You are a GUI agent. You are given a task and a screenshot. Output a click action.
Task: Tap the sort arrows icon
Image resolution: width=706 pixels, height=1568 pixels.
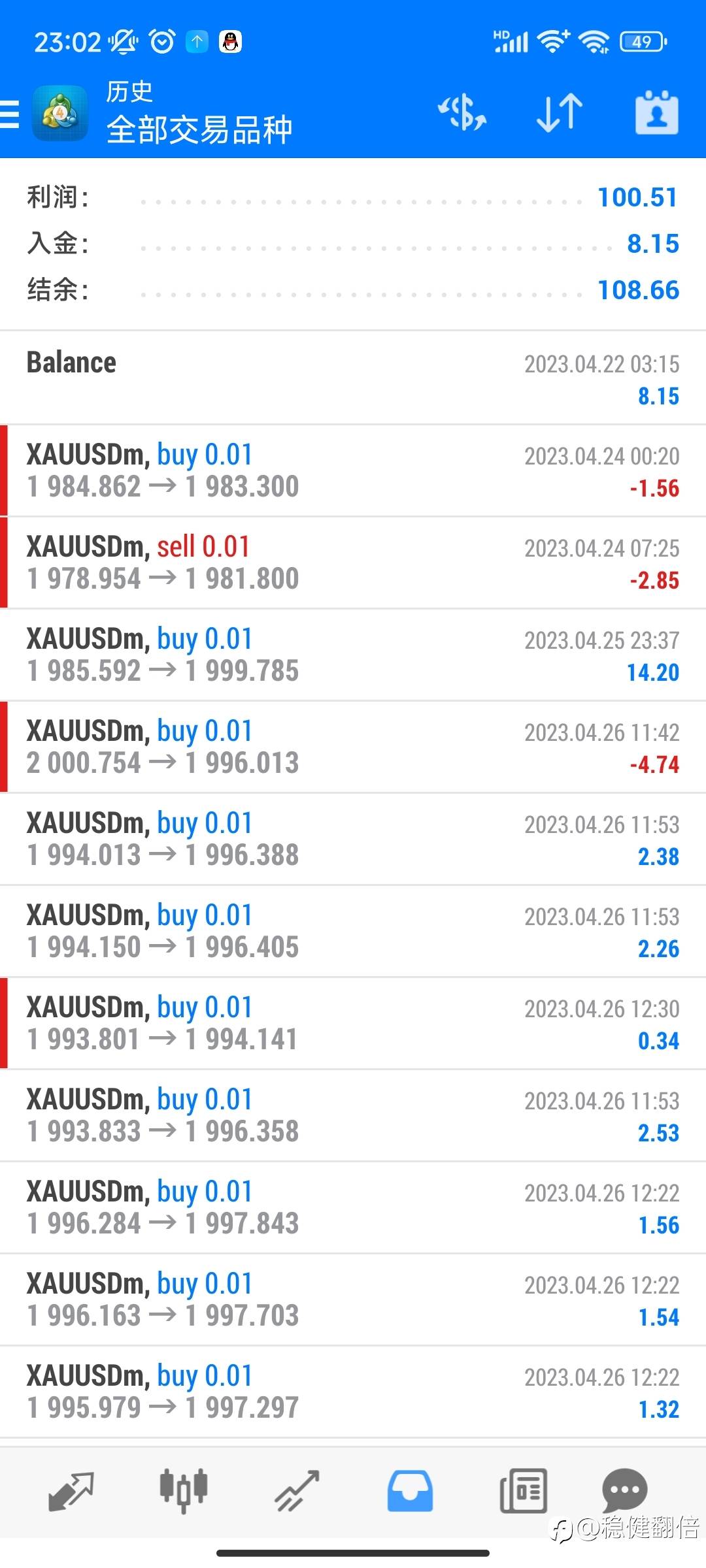pyautogui.click(x=560, y=112)
